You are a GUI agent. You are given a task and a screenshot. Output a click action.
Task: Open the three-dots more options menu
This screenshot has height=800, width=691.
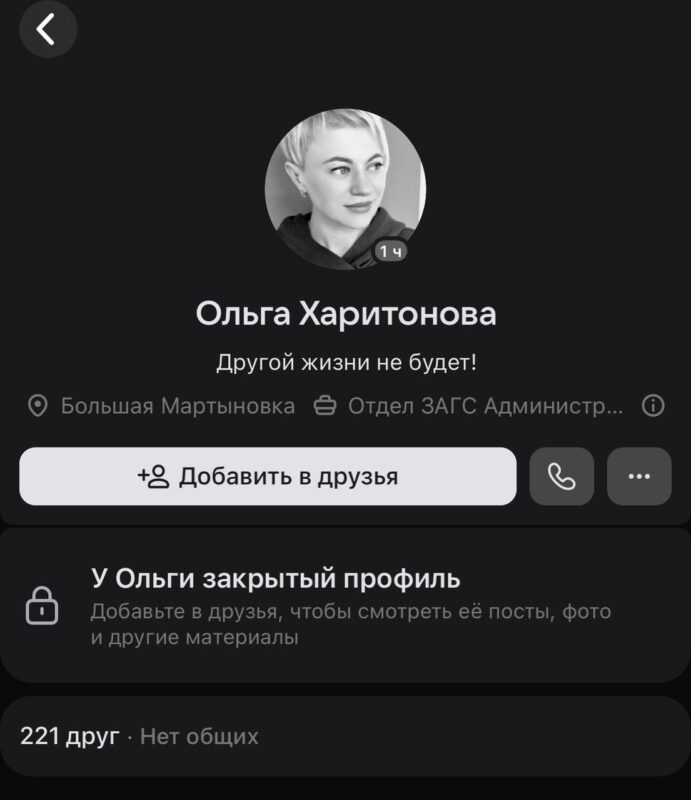click(639, 477)
